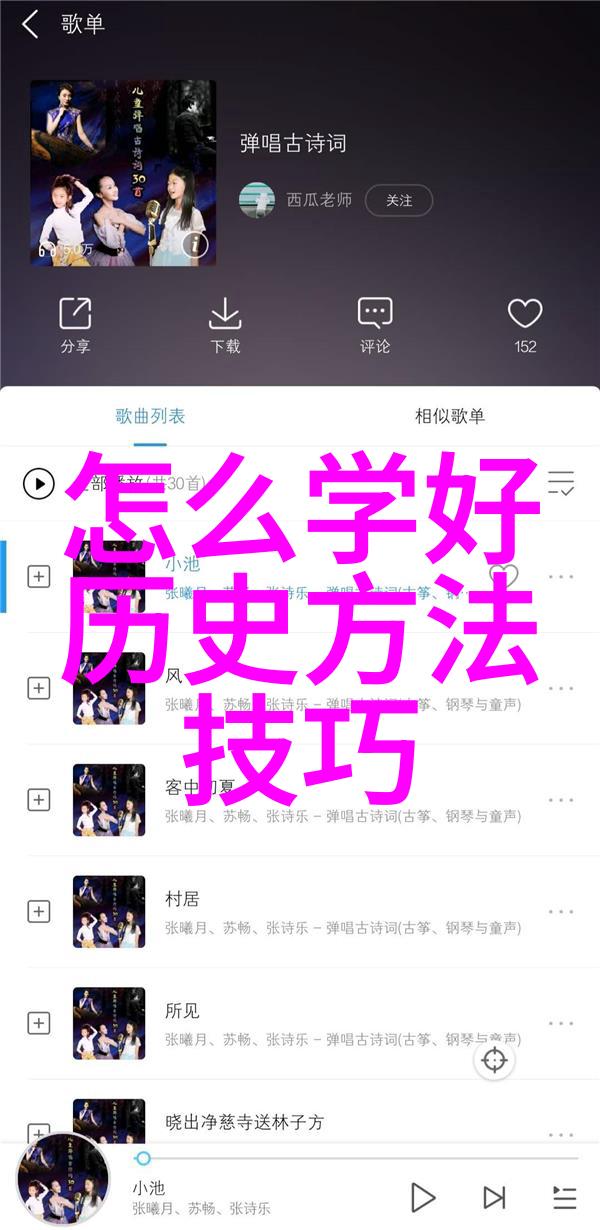Go back from the playlist page
The height and width of the screenshot is (1230, 600).
(x=30, y=25)
